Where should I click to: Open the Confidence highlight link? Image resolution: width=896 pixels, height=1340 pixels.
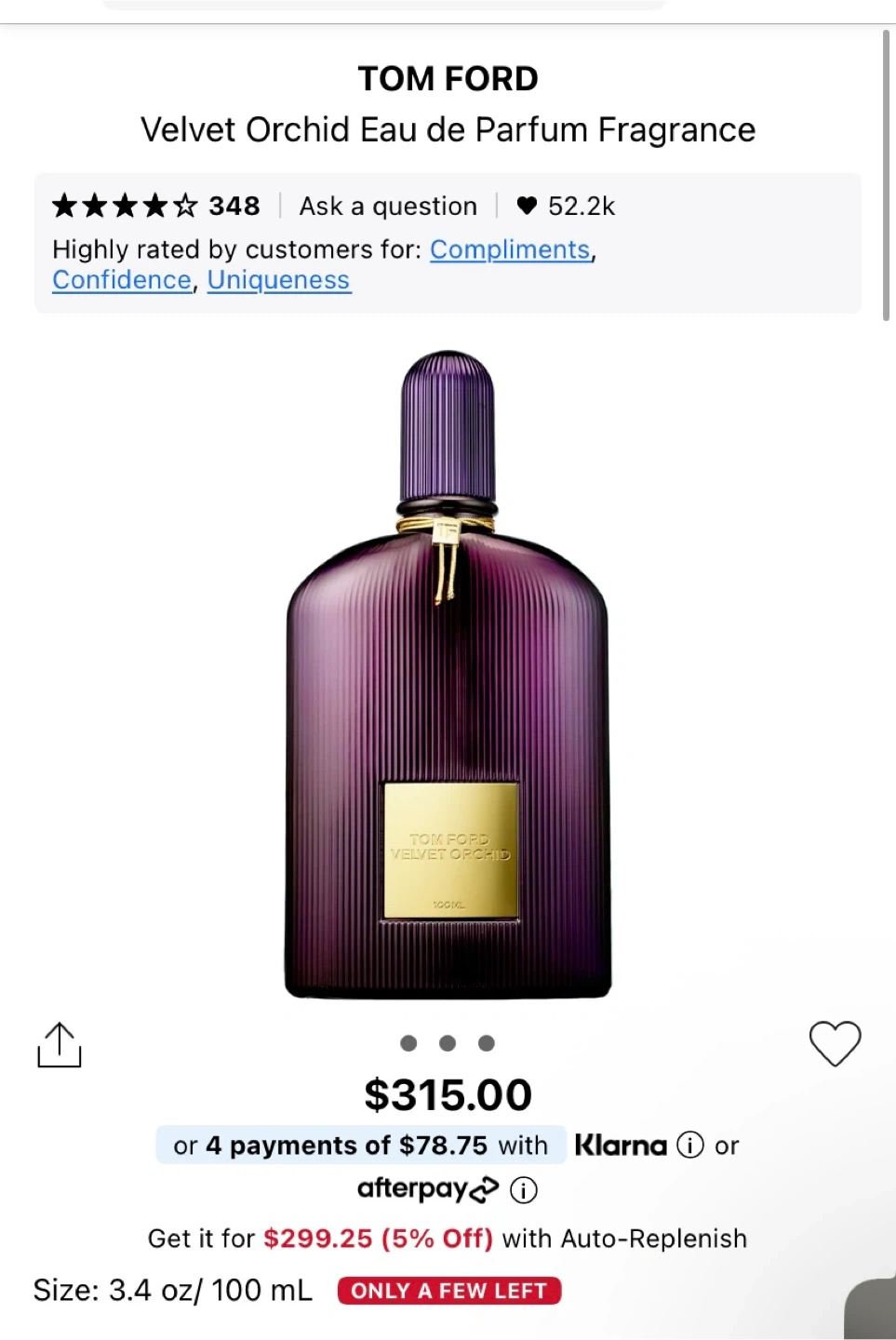pos(122,280)
